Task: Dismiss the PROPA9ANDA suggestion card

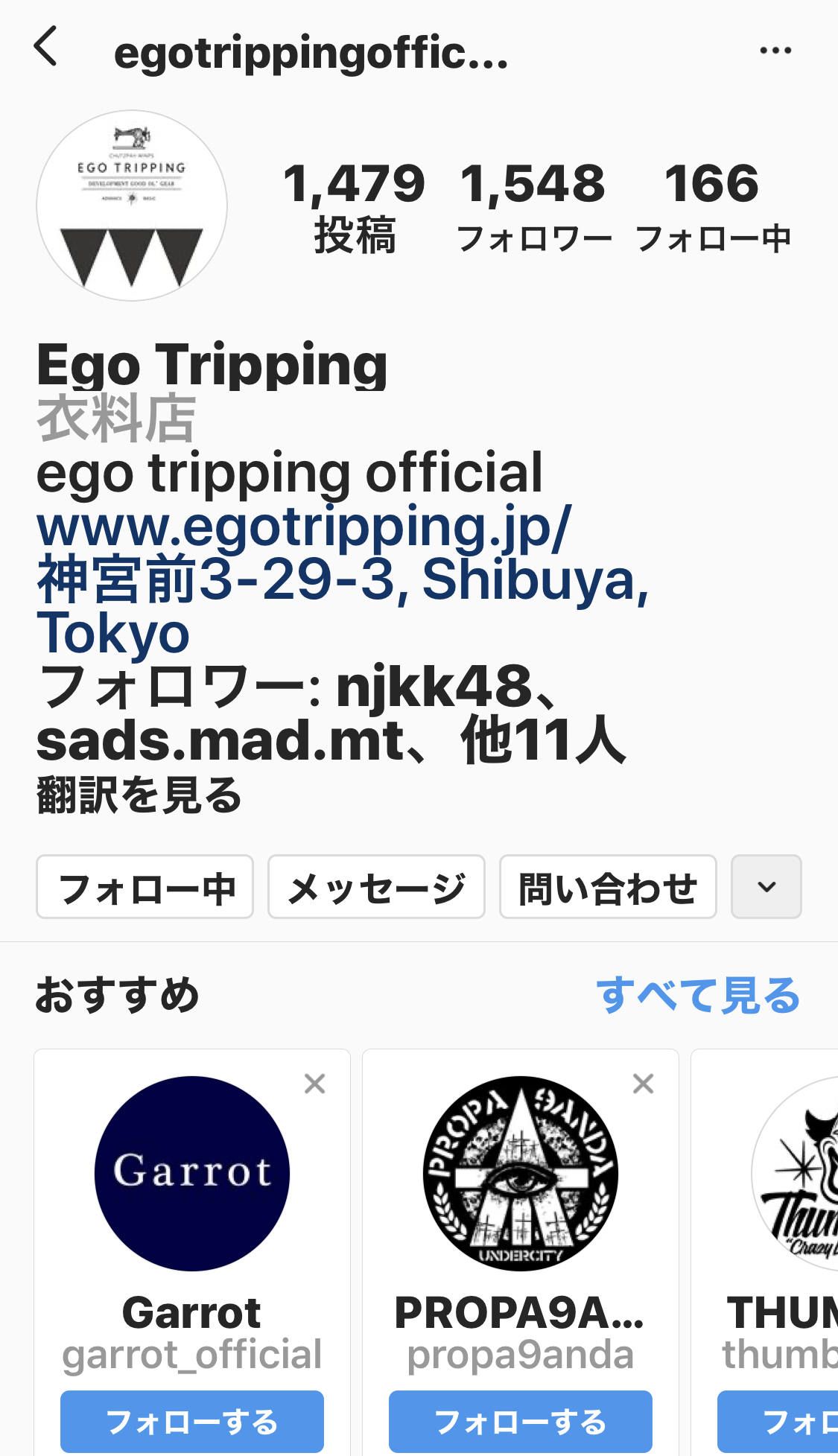Action: [643, 1084]
